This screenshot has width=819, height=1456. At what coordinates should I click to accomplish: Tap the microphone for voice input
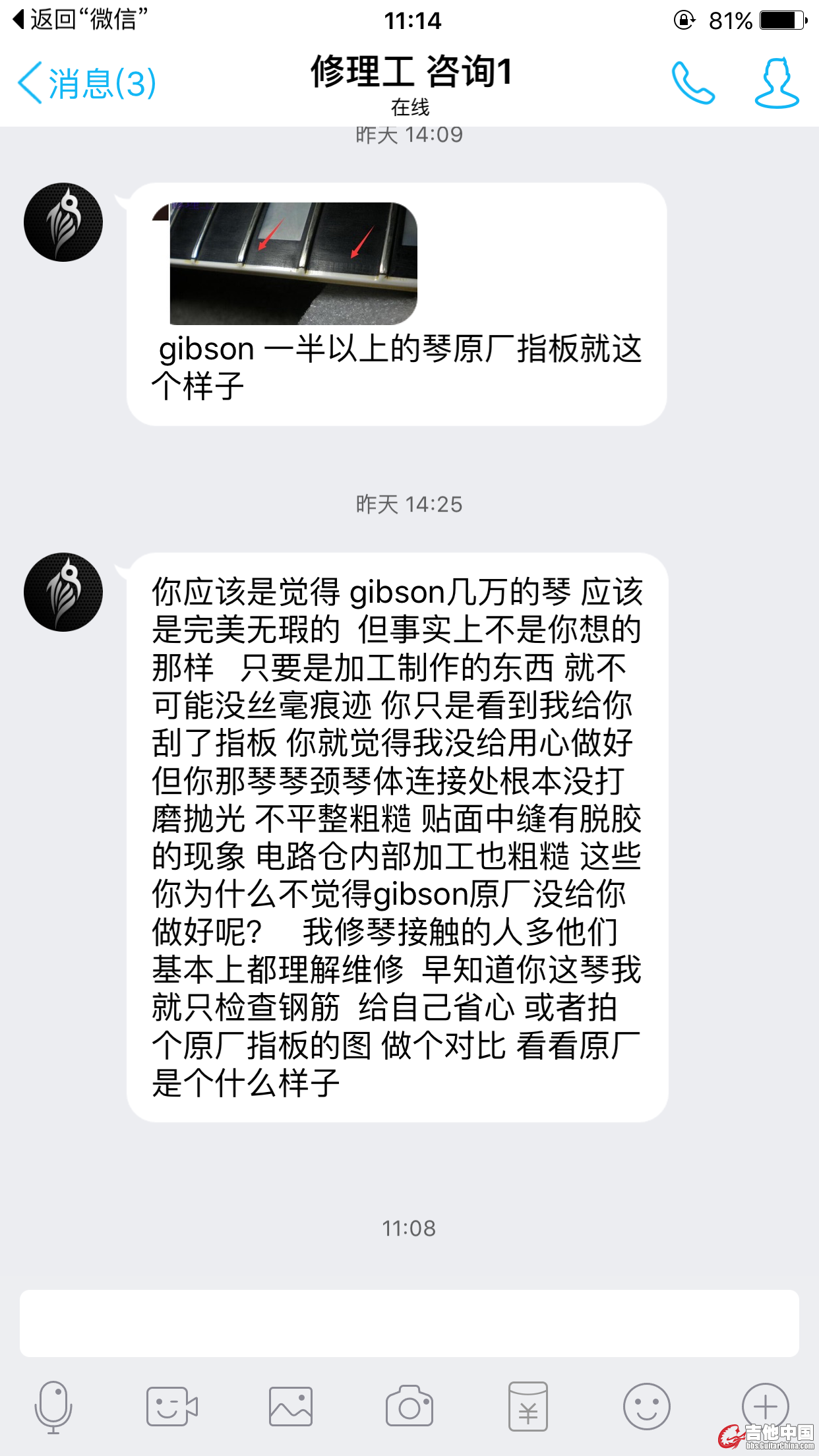point(53,1407)
